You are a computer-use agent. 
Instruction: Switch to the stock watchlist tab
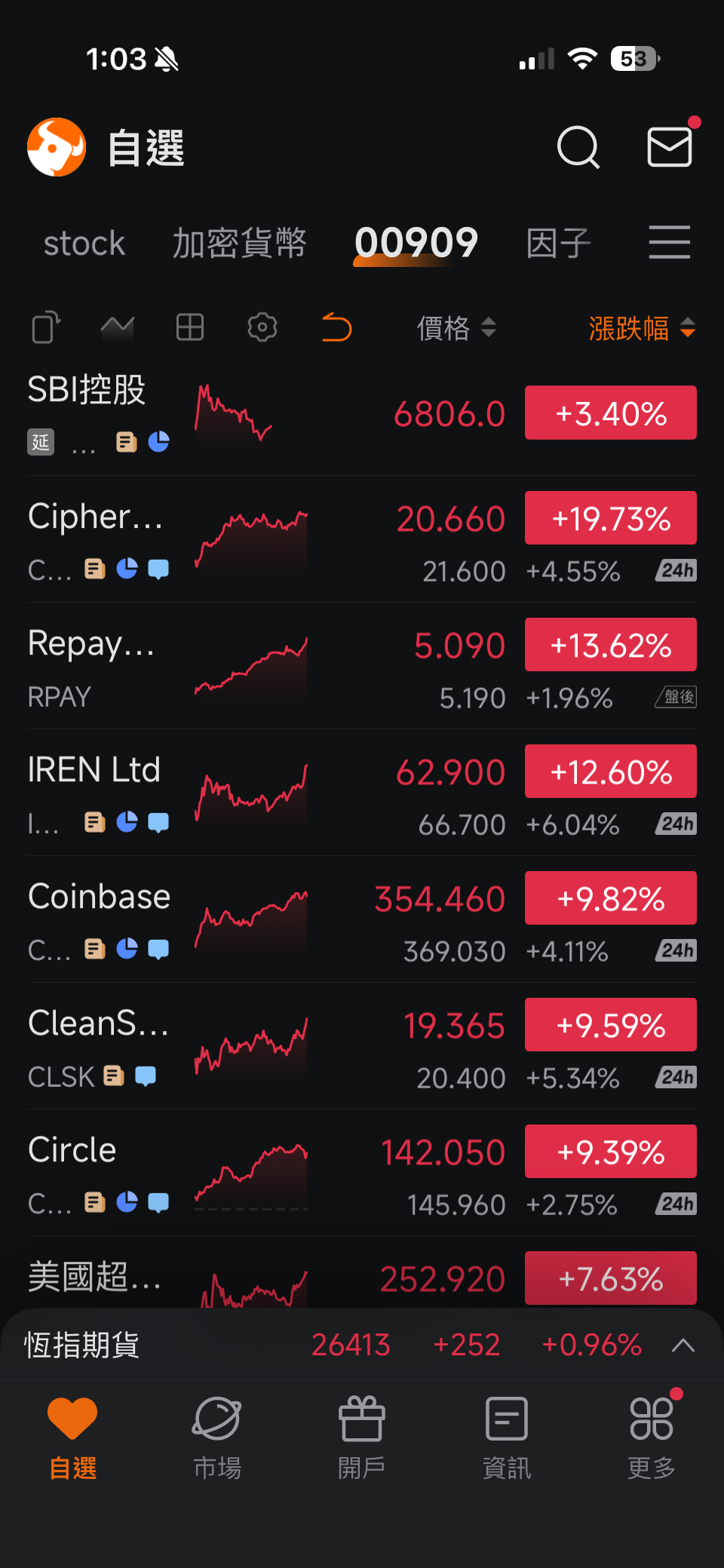(x=84, y=244)
